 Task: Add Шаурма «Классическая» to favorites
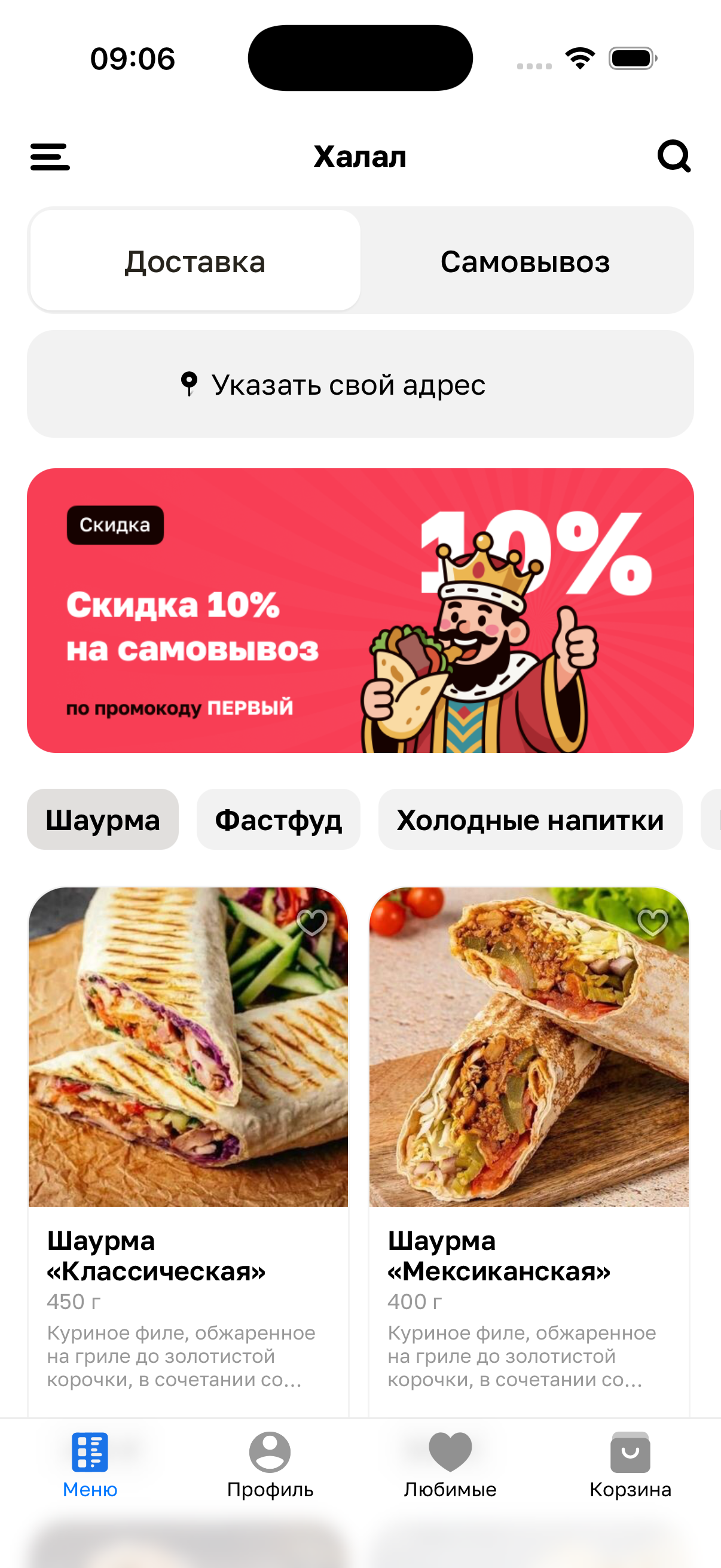(311, 923)
